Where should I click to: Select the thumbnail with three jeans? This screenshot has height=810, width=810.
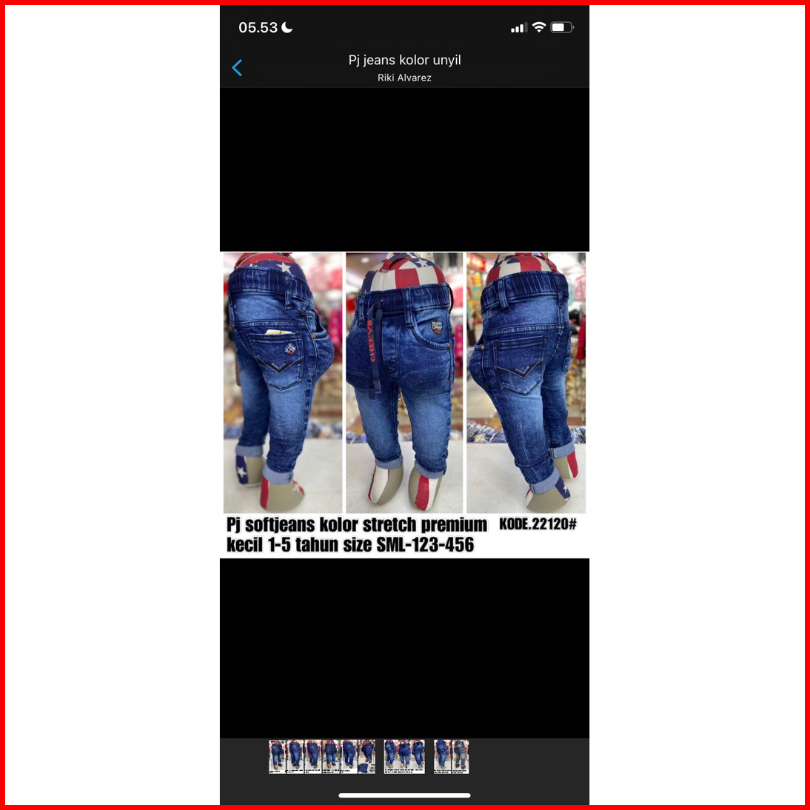pos(404,756)
